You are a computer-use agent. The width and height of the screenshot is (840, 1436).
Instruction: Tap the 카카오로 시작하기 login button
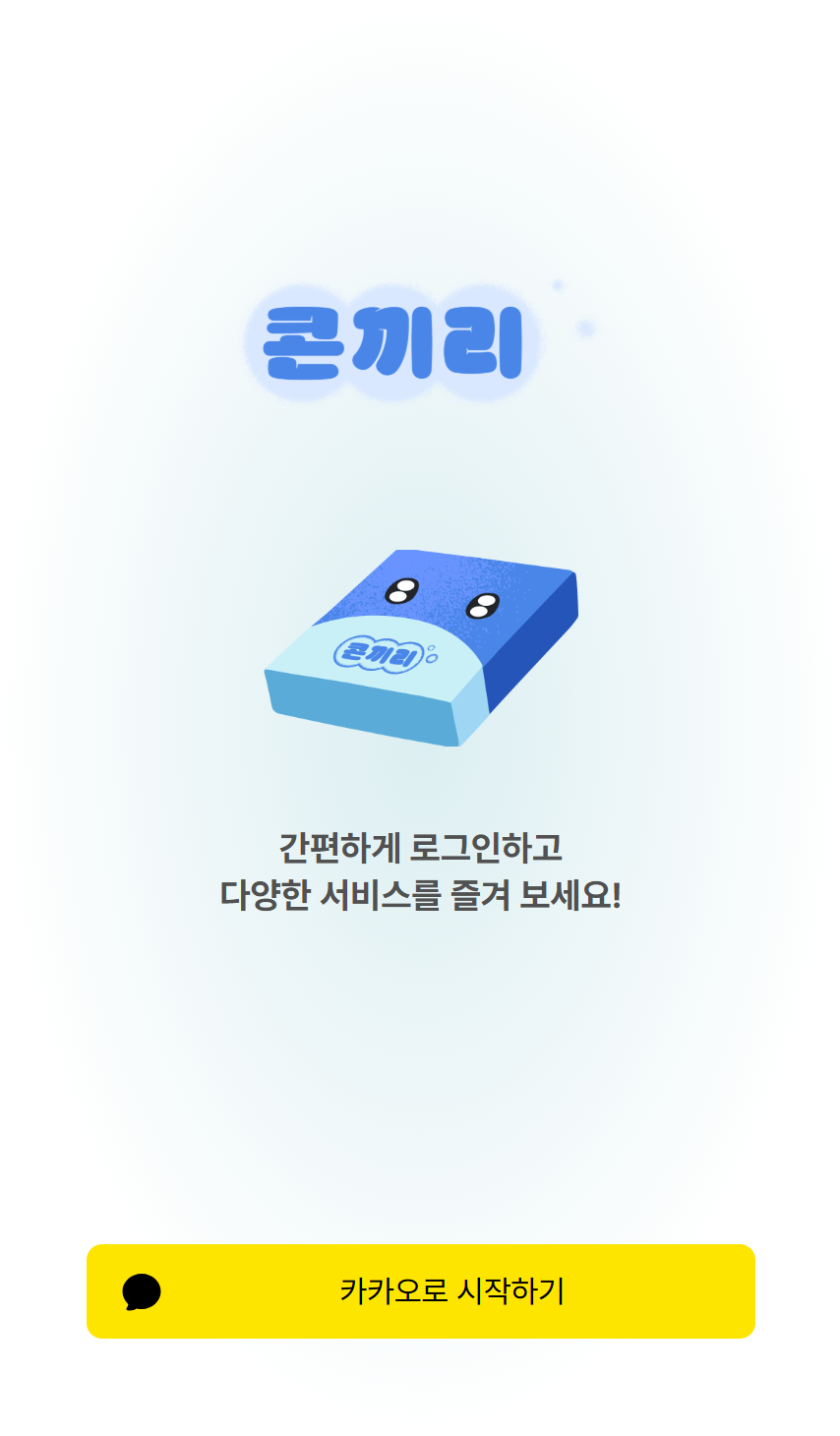click(x=421, y=1290)
